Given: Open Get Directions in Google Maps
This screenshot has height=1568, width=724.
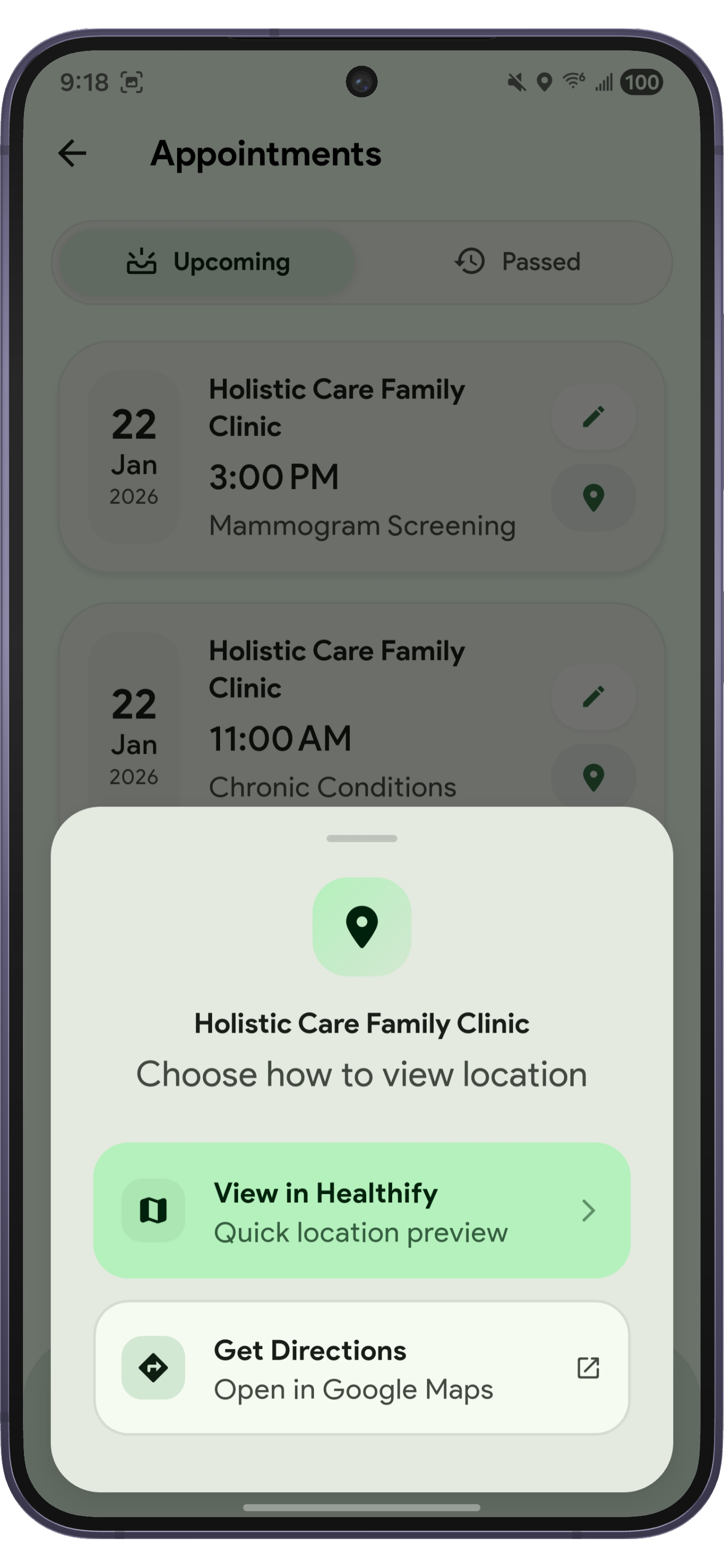Looking at the screenshot, I should (x=362, y=1368).
